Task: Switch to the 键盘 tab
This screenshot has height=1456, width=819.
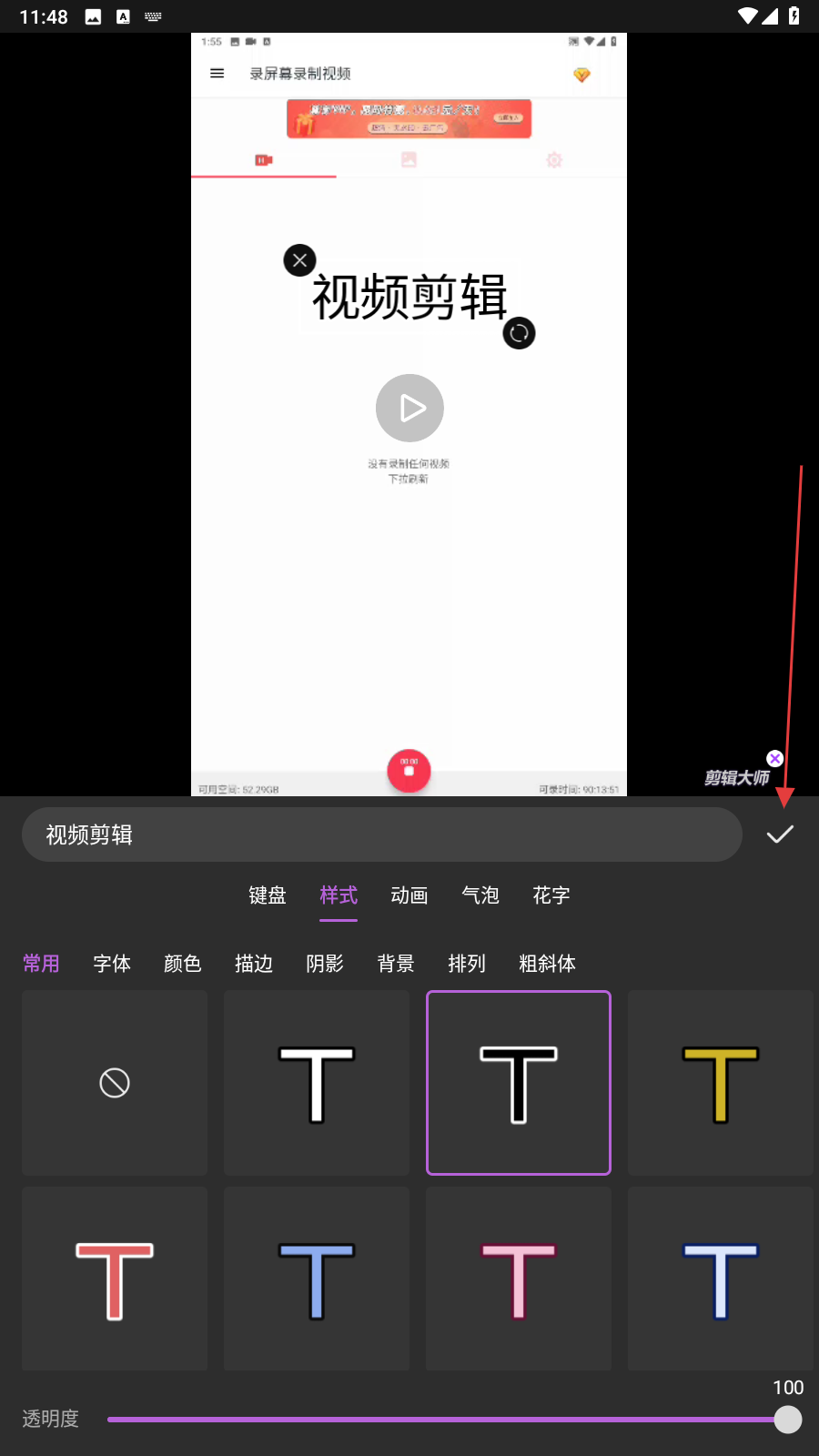Action: [x=268, y=895]
